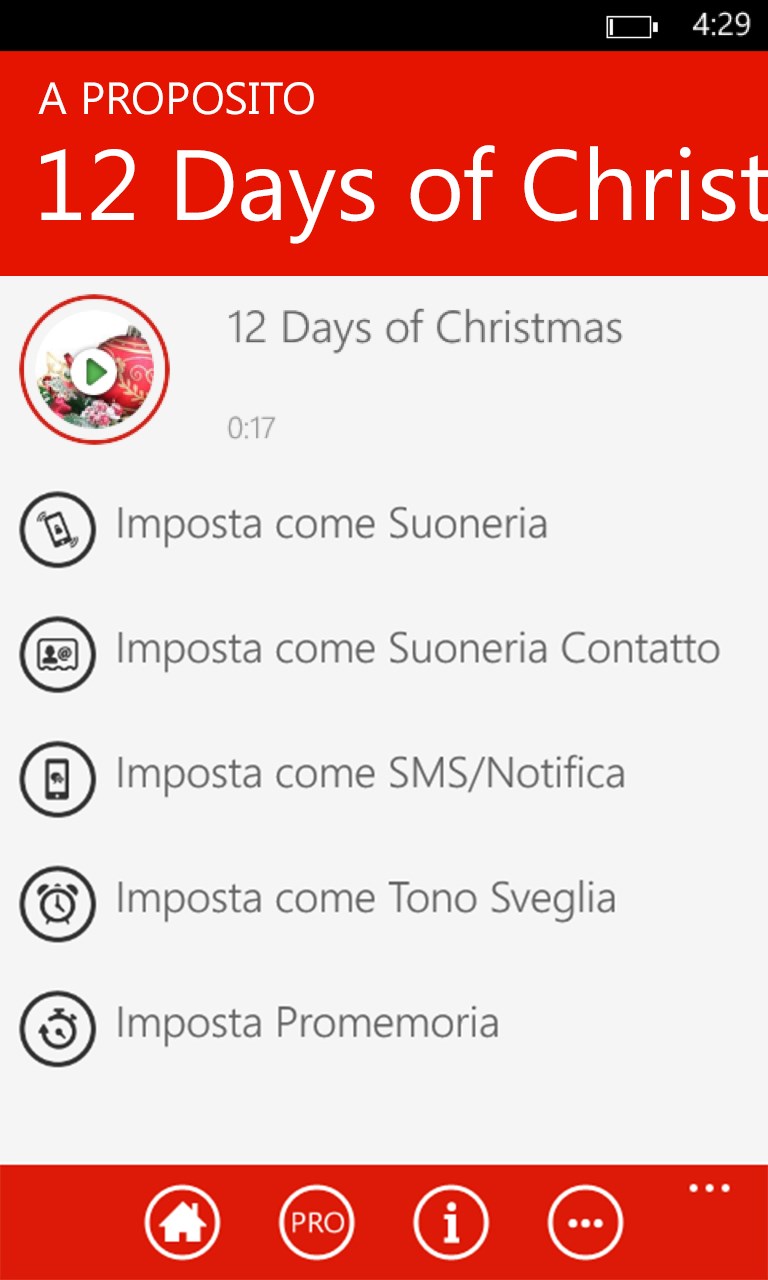768x1280 pixels.
Task: Expand the app bar ellipsis menu
Action: point(709,1188)
